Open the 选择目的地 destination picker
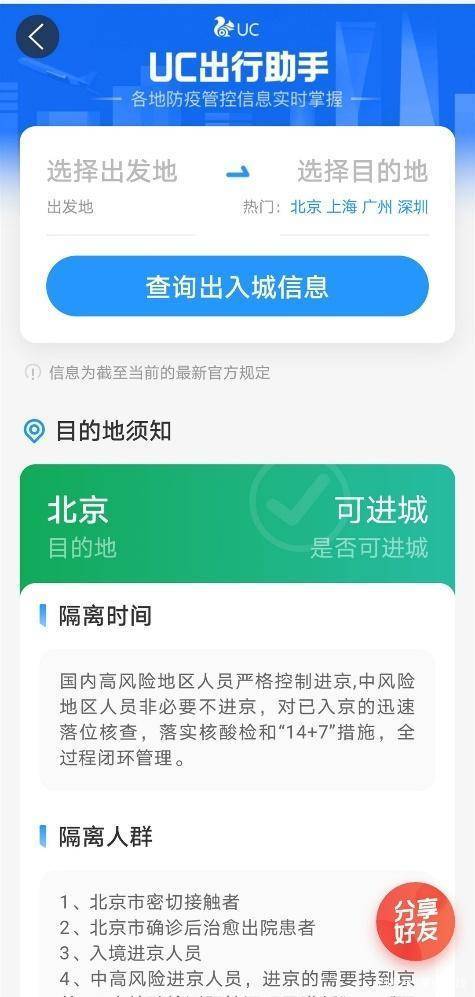Viewport: 475px width, 997px height. (x=362, y=172)
